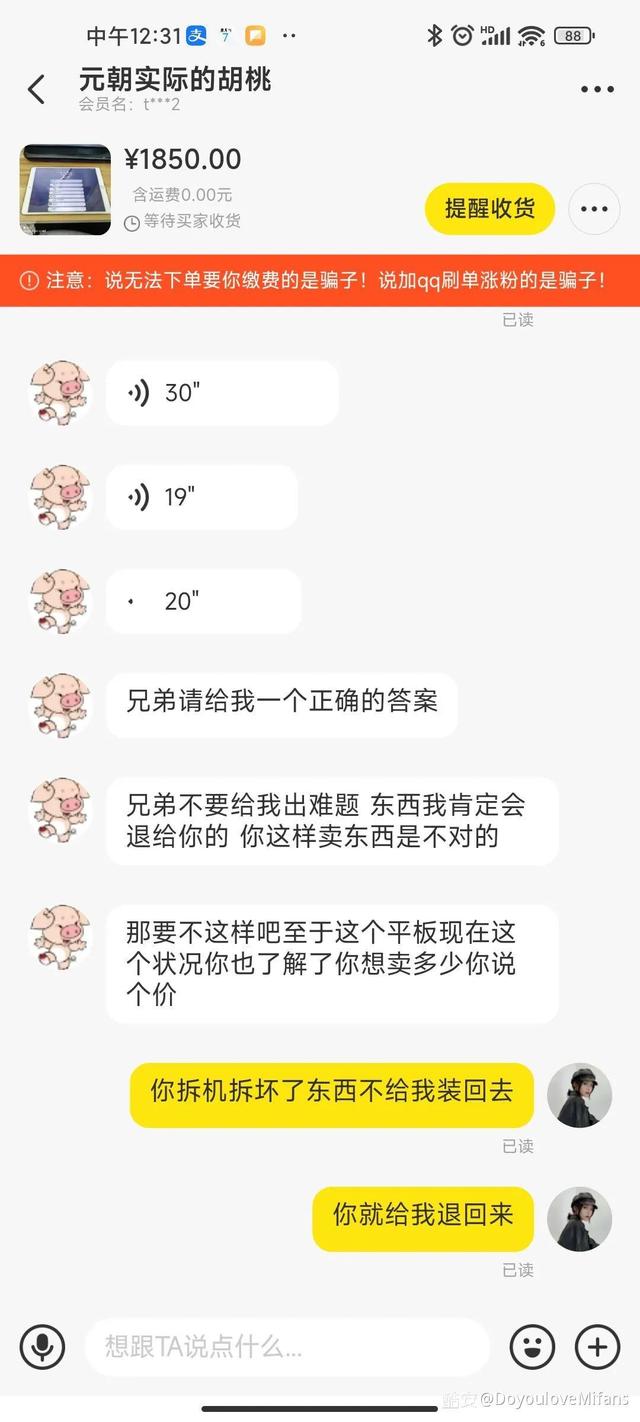Tap the 提醒收货 button

[x=490, y=208]
